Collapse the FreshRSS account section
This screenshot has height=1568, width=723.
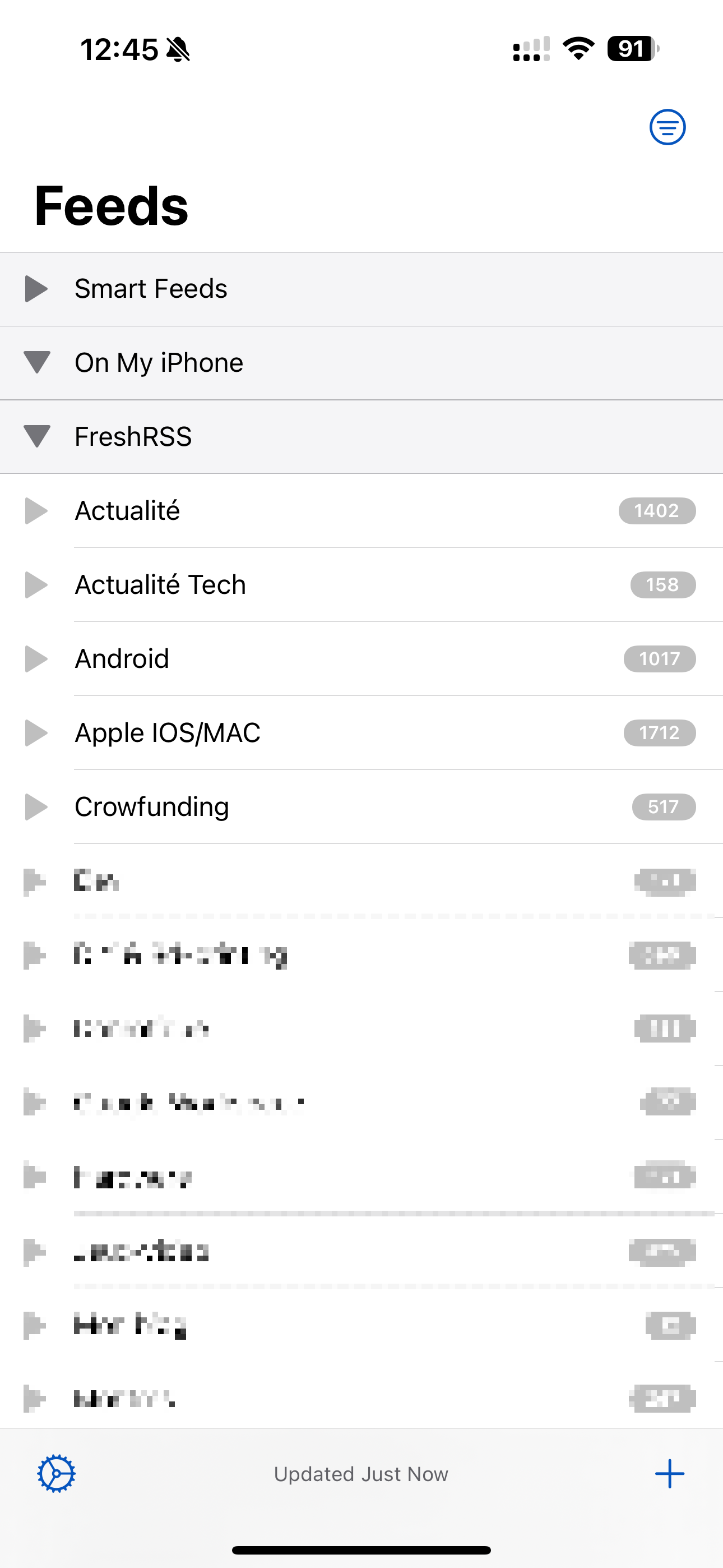tap(36, 436)
